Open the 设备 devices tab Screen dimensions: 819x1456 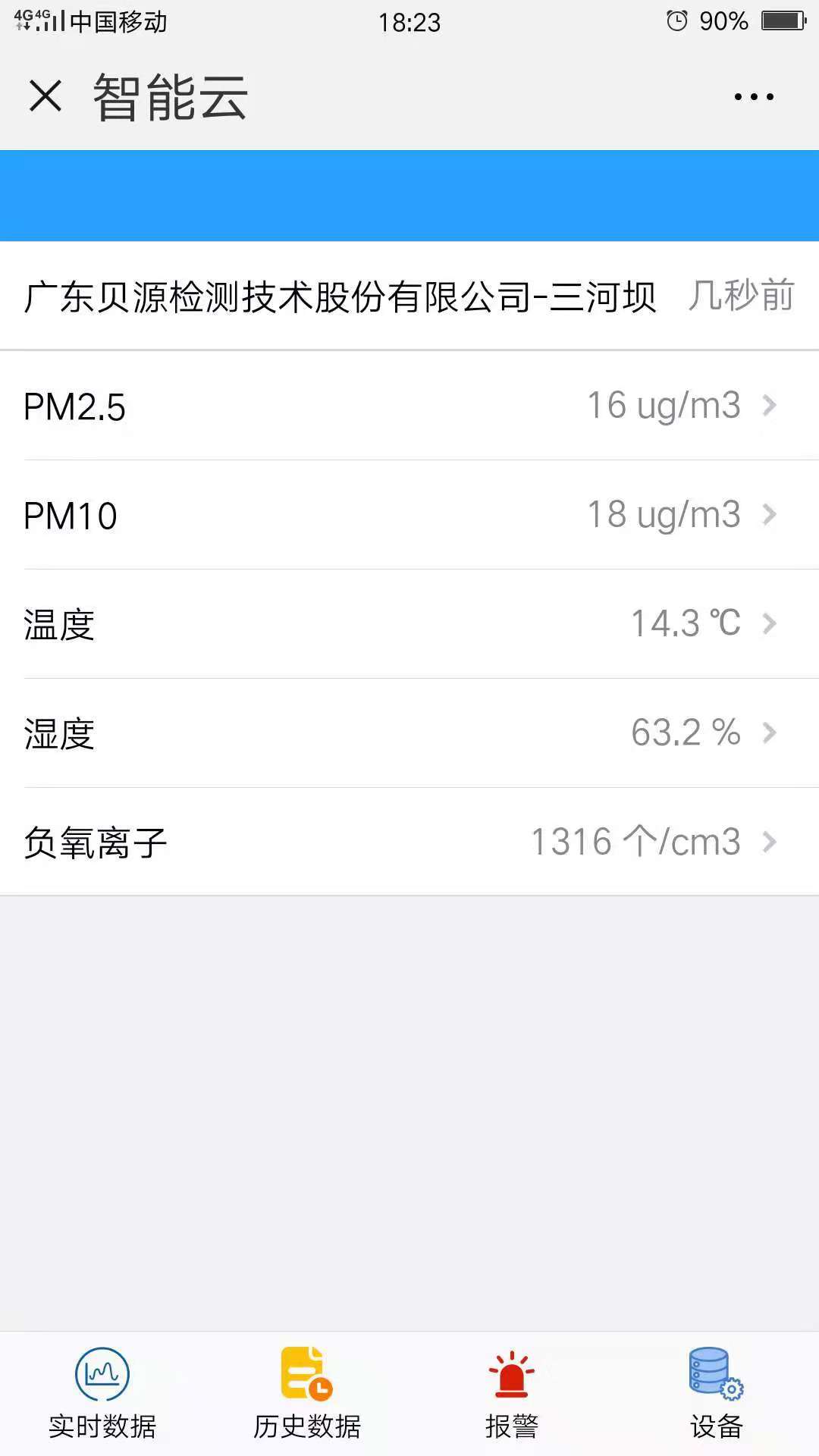(x=717, y=1394)
